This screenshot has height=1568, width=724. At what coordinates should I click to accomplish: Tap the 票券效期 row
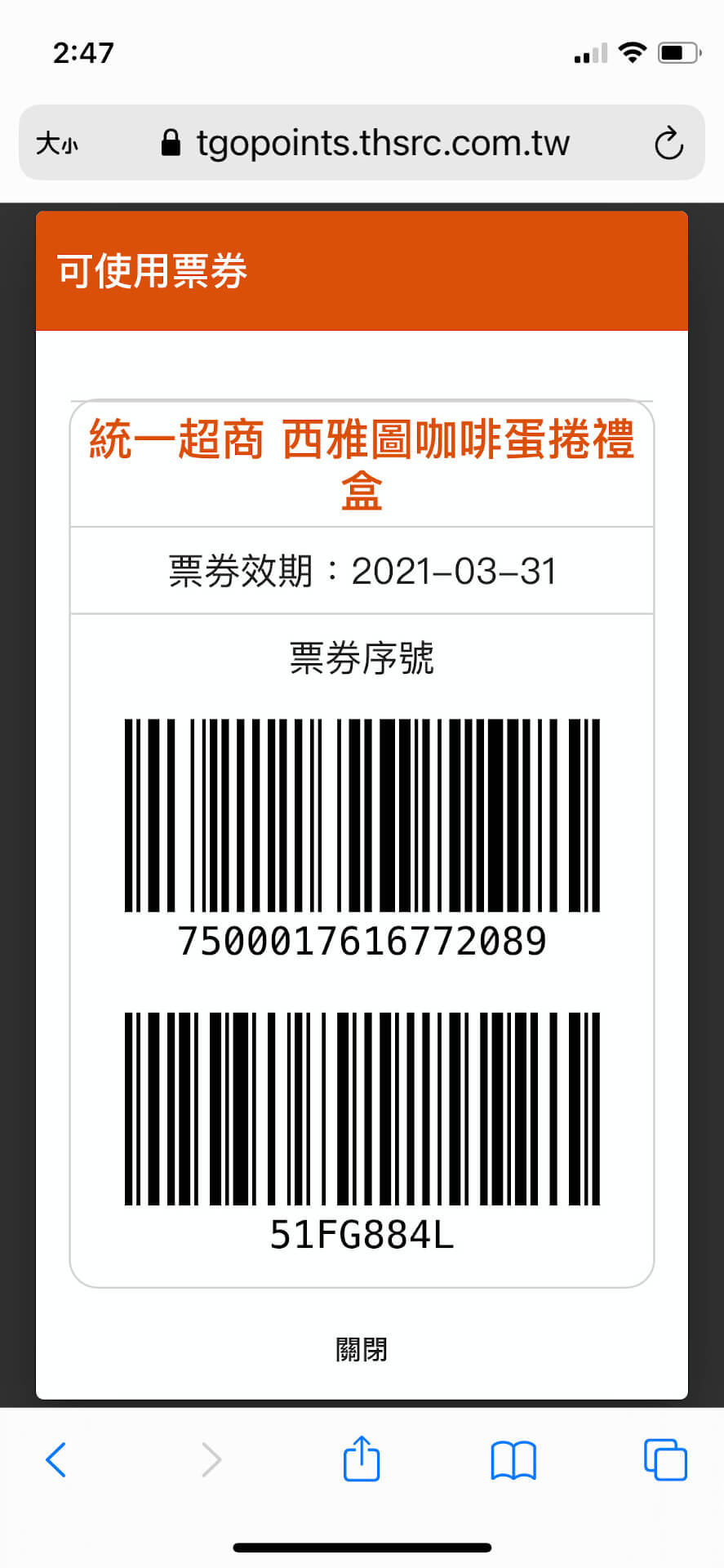(x=362, y=571)
